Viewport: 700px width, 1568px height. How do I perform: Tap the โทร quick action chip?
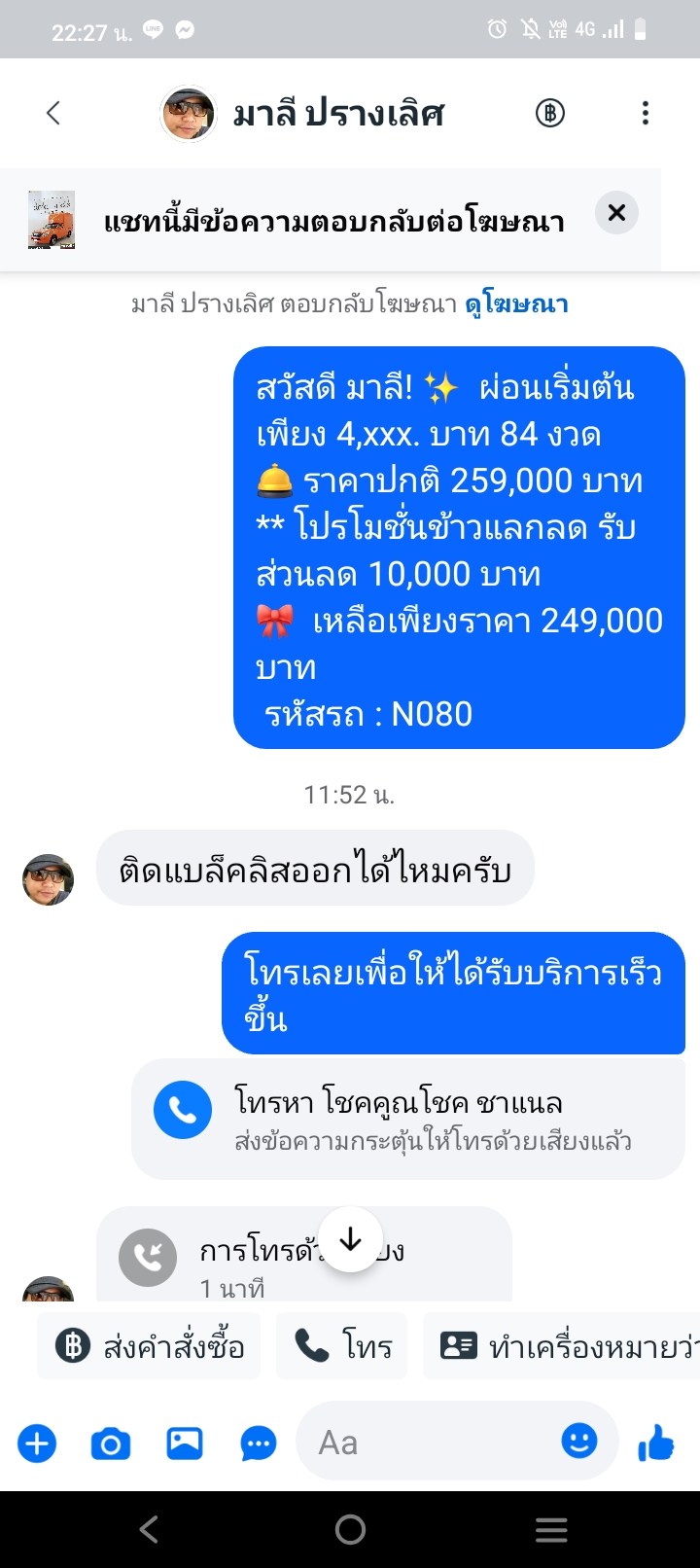pos(342,1346)
